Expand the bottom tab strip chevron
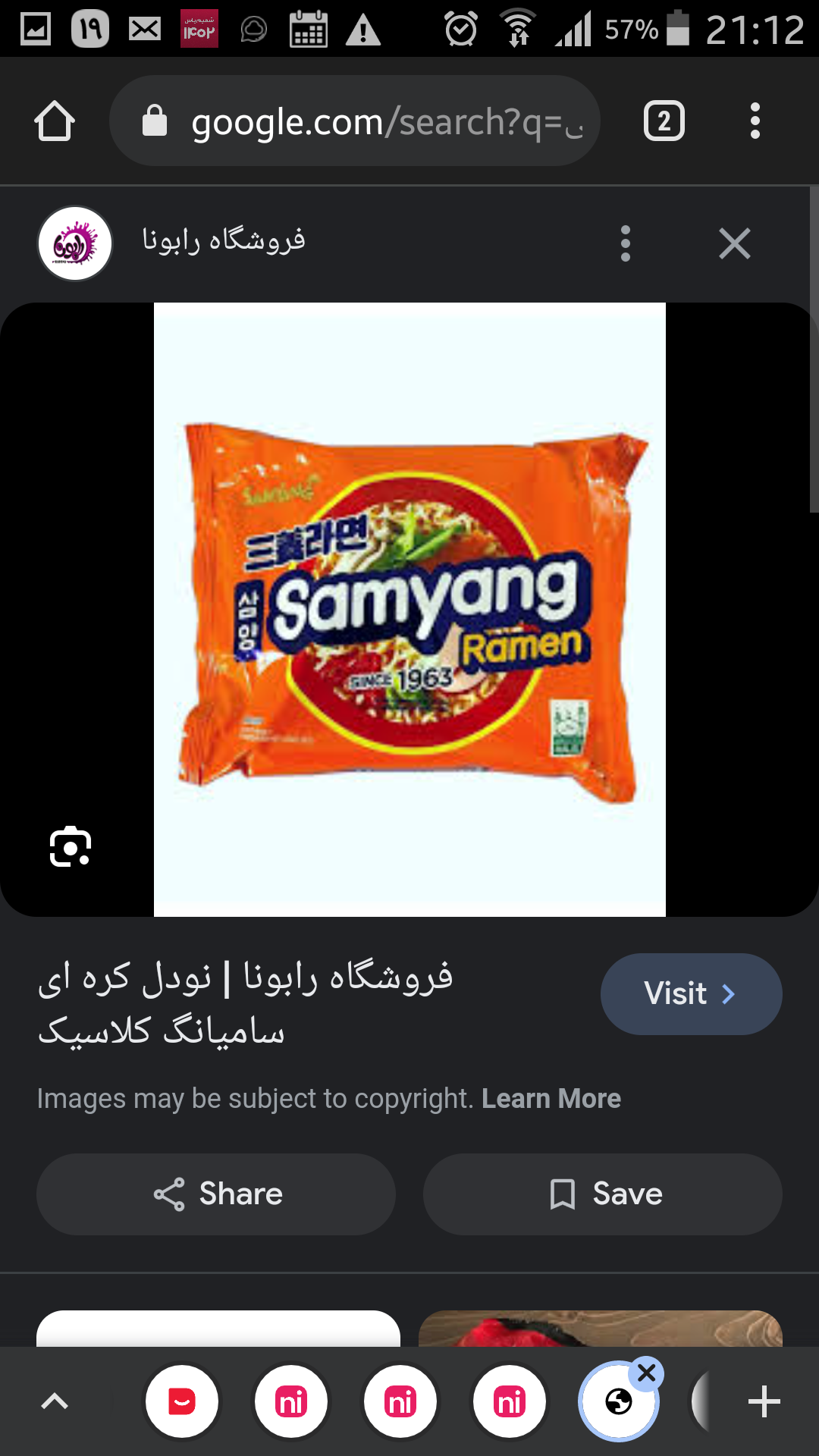The width and height of the screenshot is (819, 1456). click(x=55, y=1401)
